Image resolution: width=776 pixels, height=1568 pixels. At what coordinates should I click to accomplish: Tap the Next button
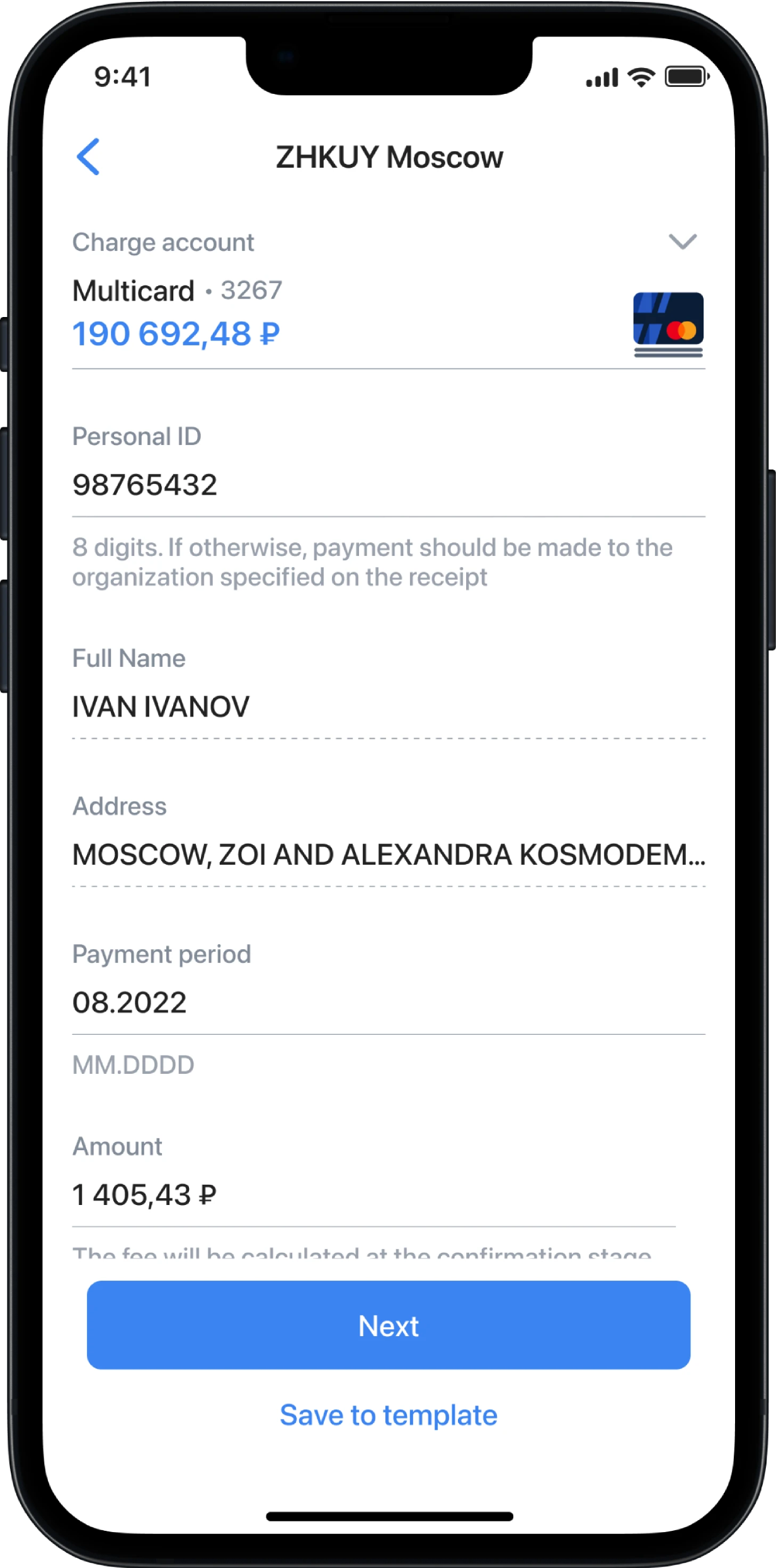(x=388, y=1325)
